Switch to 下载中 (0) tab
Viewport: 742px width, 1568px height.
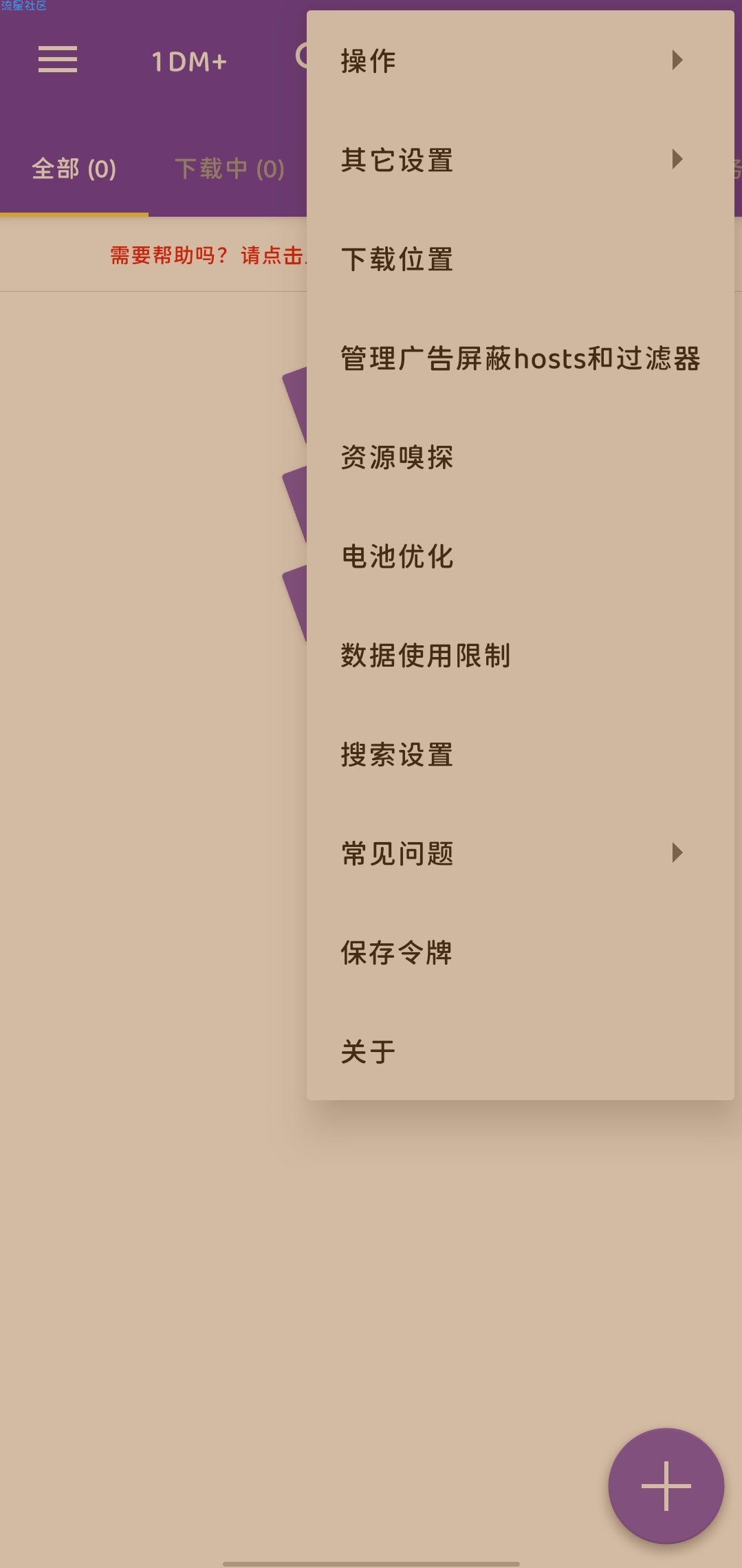229,169
